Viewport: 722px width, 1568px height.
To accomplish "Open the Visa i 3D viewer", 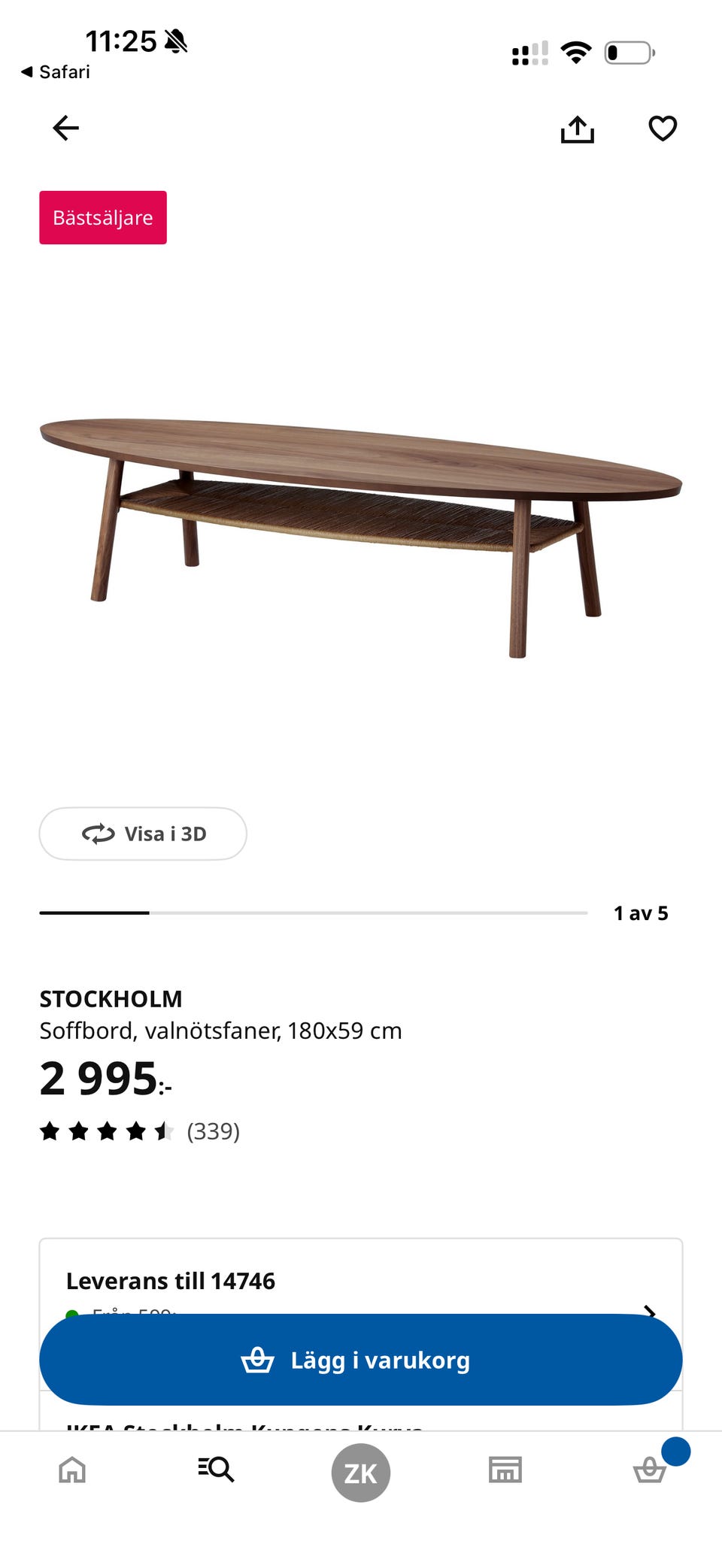I will [x=143, y=834].
